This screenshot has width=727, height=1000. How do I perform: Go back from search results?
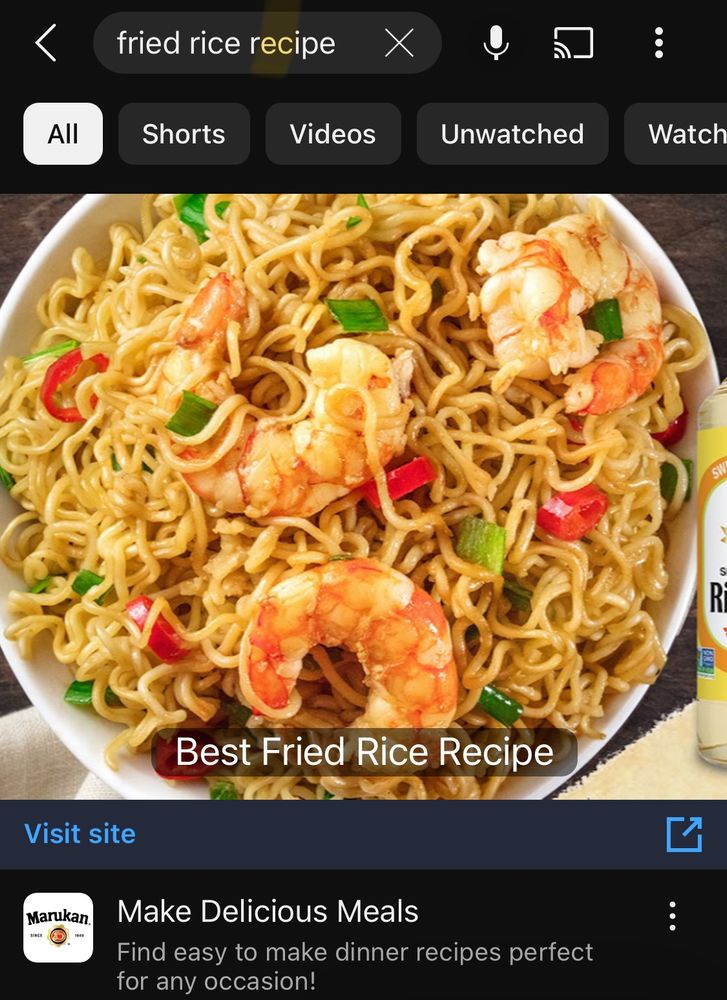45,43
